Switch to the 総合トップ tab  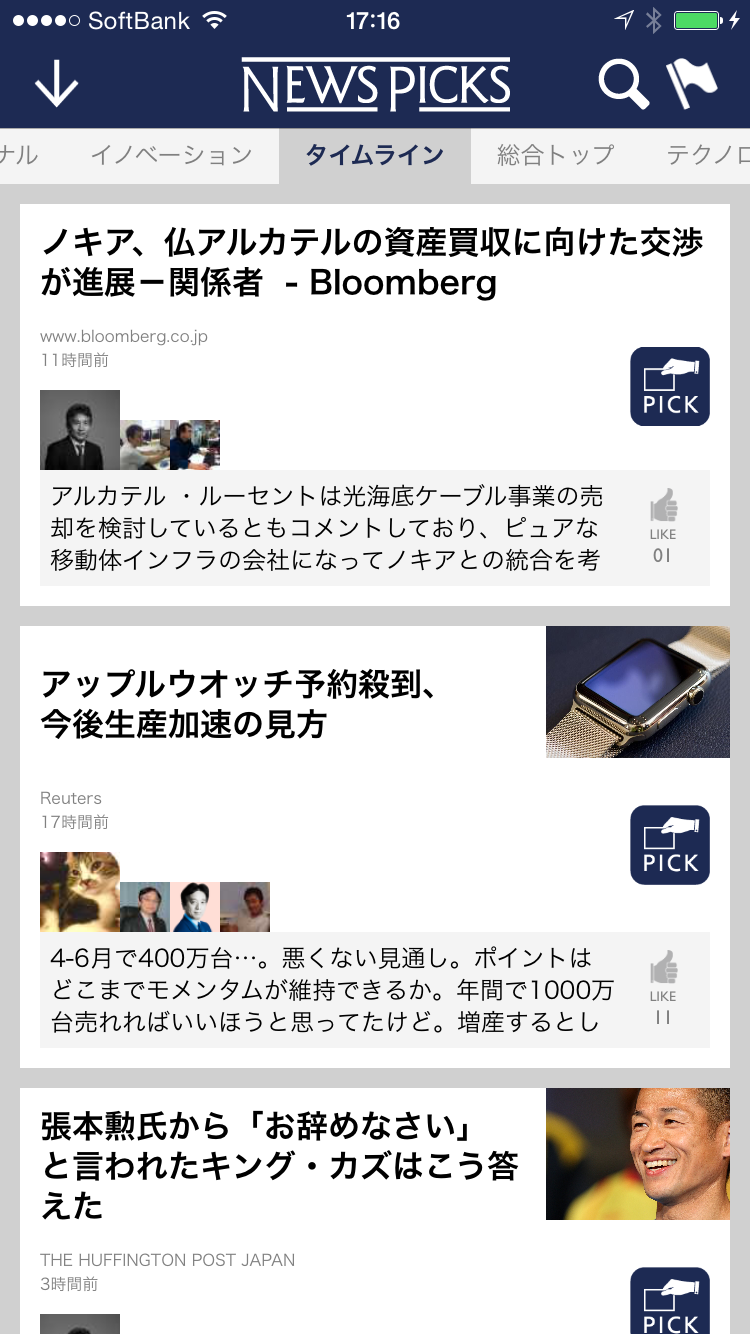click(555, 155)
